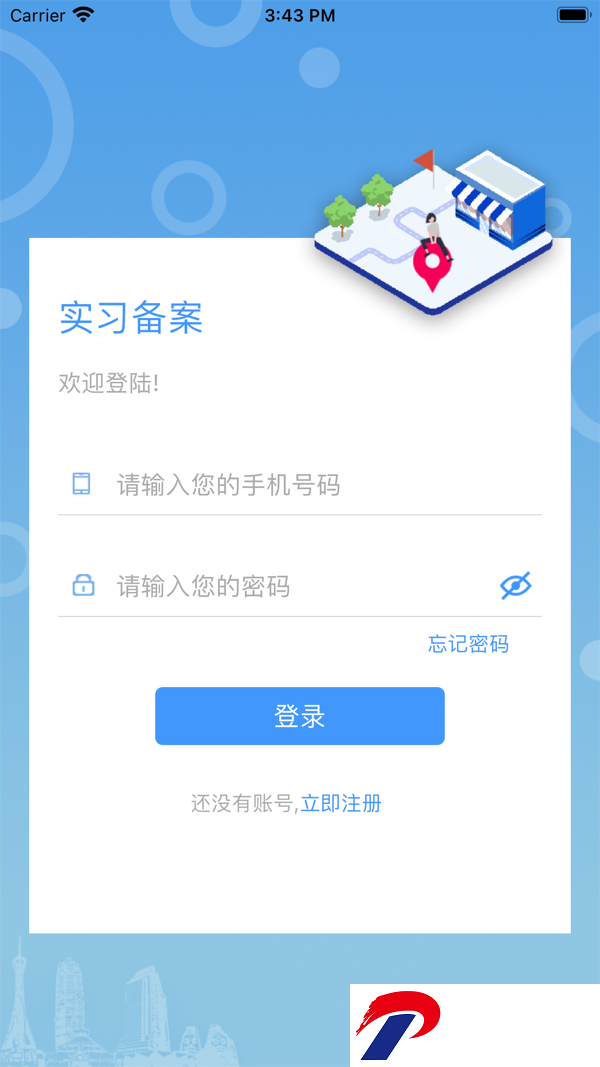600x1067 pixels.
Task: Tap the 登录 login button
Action: tap(300, 716)
